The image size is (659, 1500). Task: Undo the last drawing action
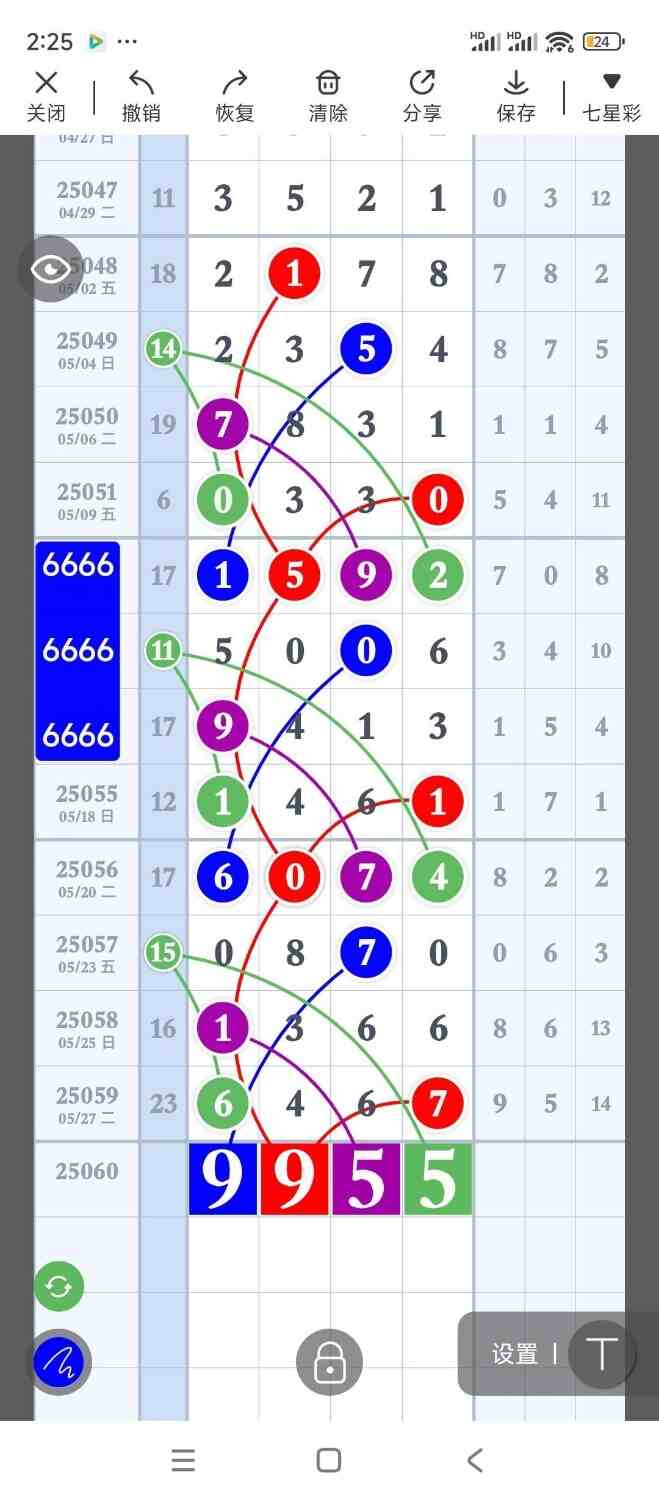click(141, 96)
